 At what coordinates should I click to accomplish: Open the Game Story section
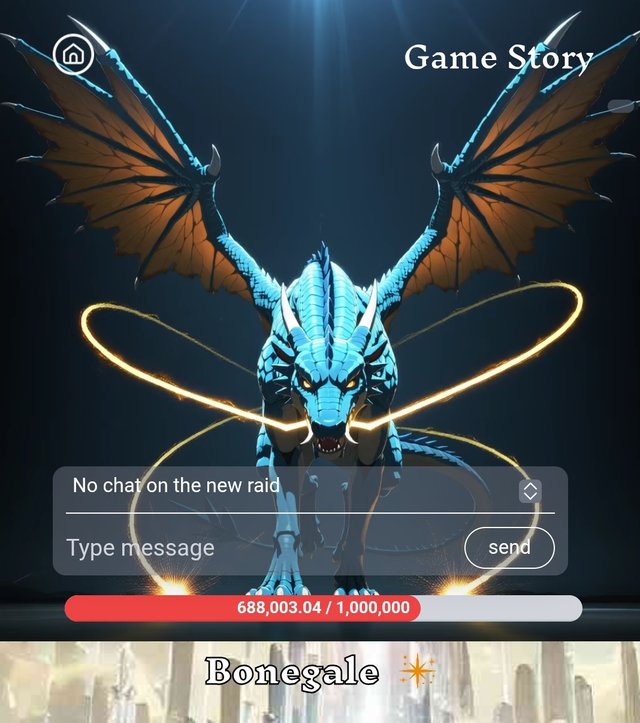point(498,57)
